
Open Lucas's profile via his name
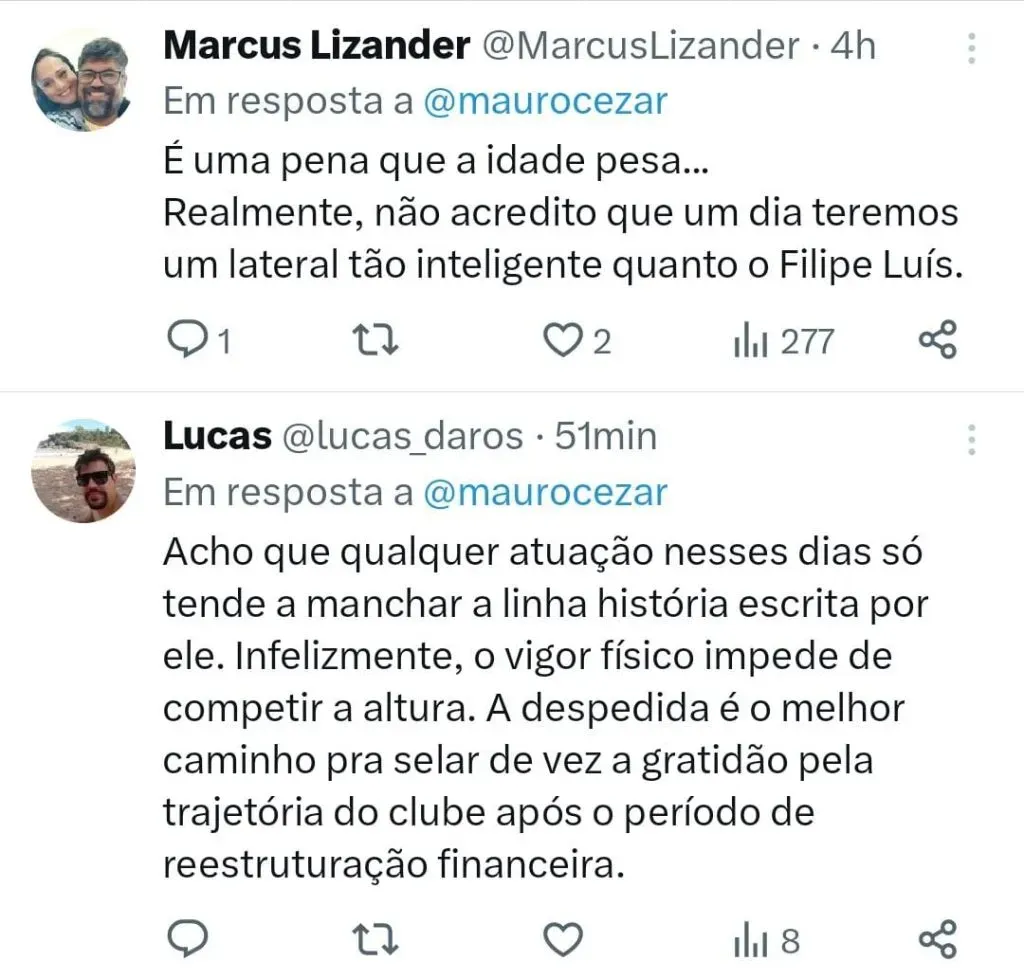click(217, 437)
